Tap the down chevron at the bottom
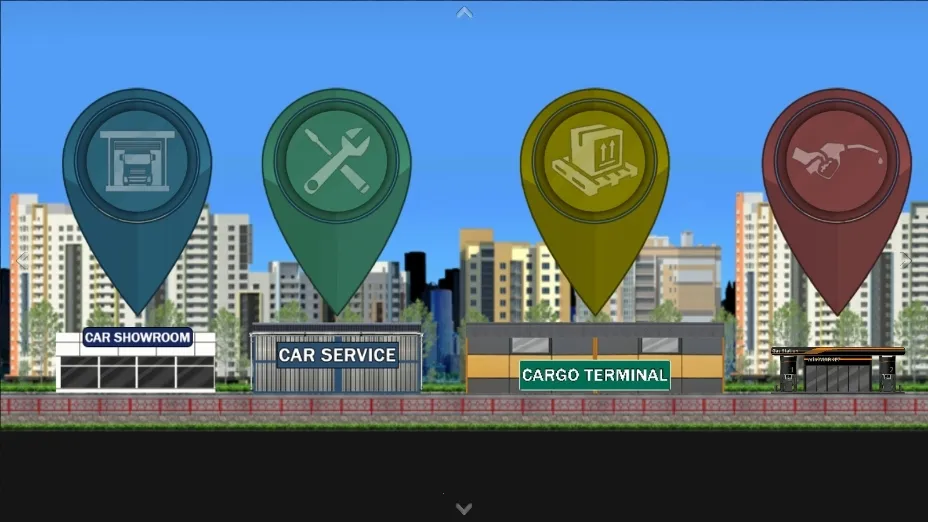 464,509
